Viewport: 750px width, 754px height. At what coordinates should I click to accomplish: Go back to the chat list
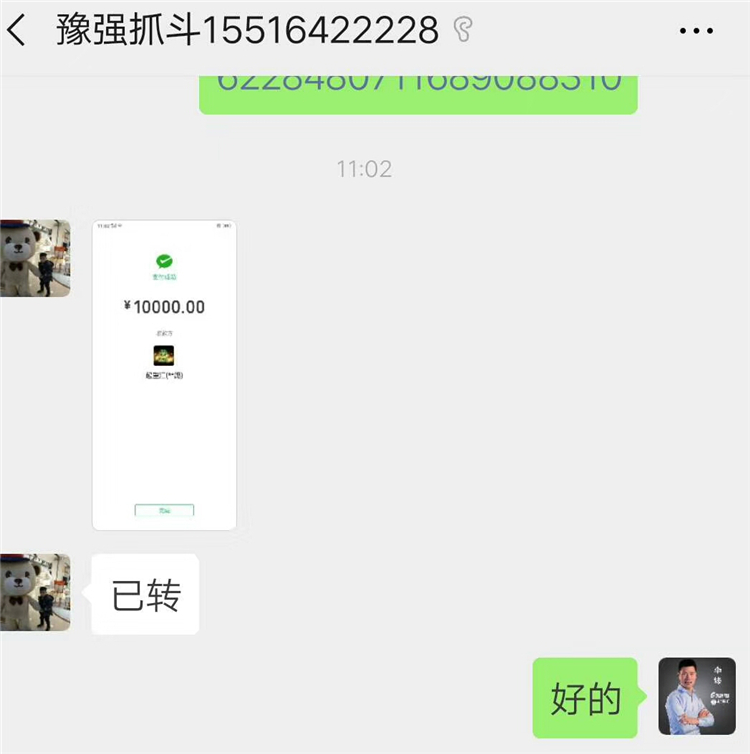tap(17, 31)
